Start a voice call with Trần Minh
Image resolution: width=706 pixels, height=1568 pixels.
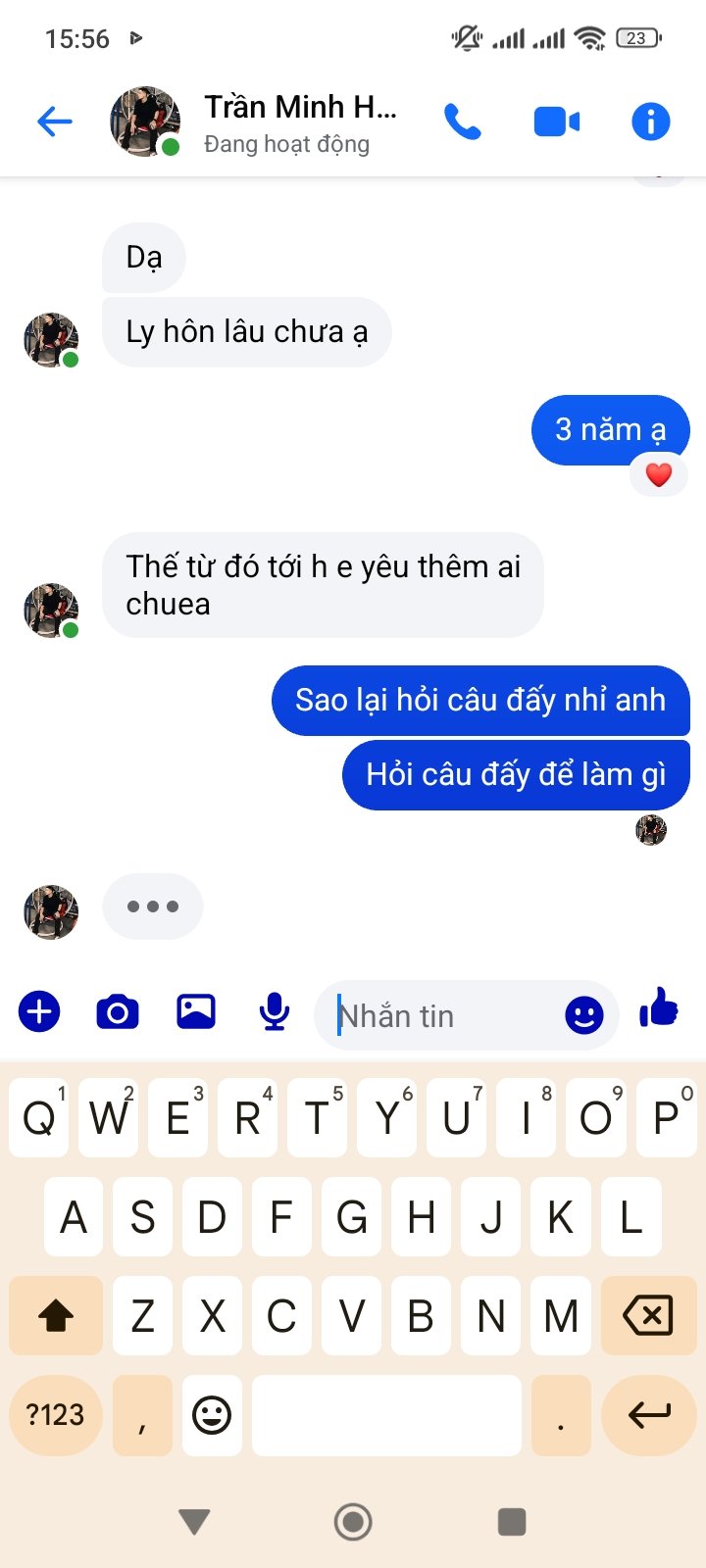point(463,122)
